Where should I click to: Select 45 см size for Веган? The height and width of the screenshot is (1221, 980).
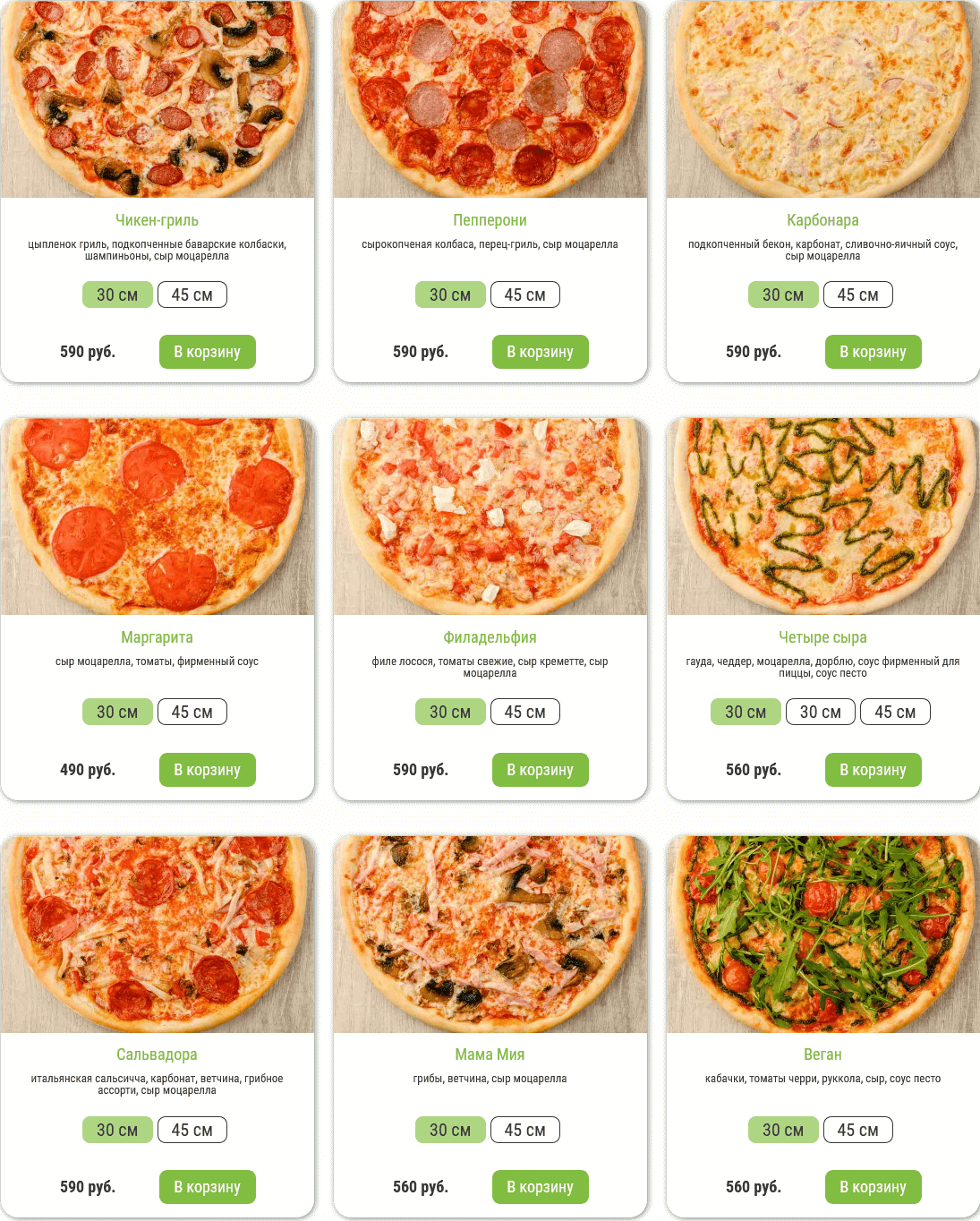[x=858, y=1130]
